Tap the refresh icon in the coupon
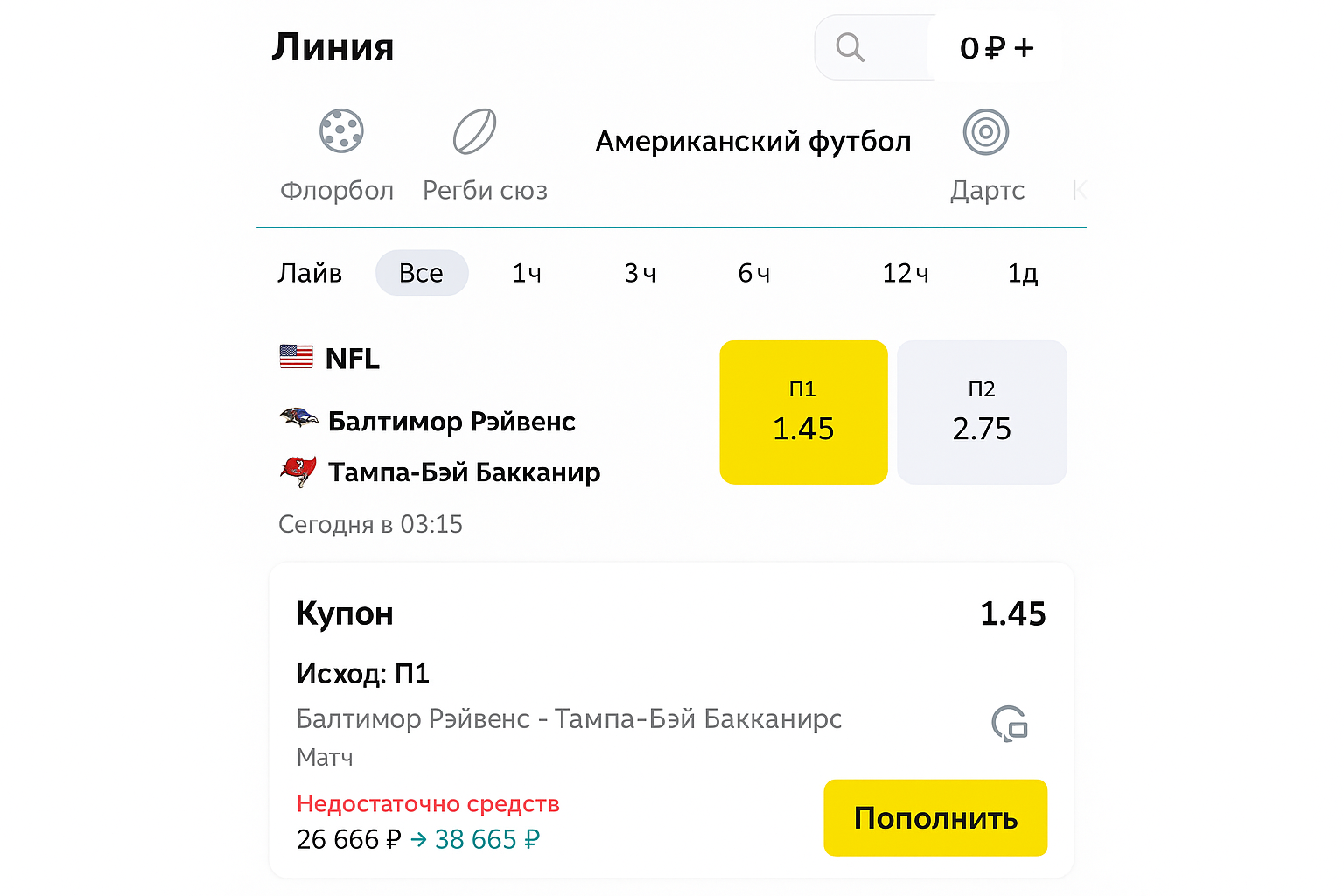Viewport: 1344px width, 896px height. pos(1010,724)
